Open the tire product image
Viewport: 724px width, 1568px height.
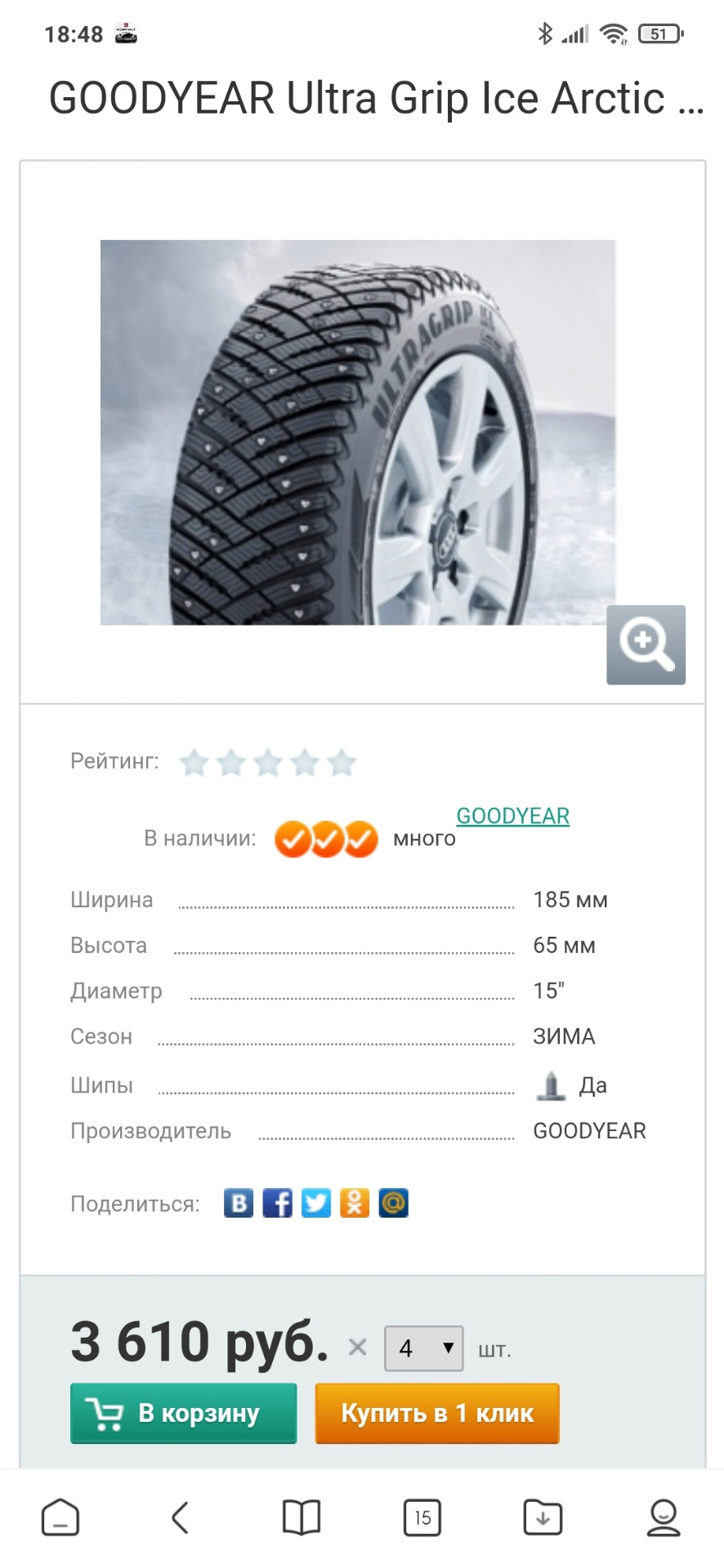[357, 432]
